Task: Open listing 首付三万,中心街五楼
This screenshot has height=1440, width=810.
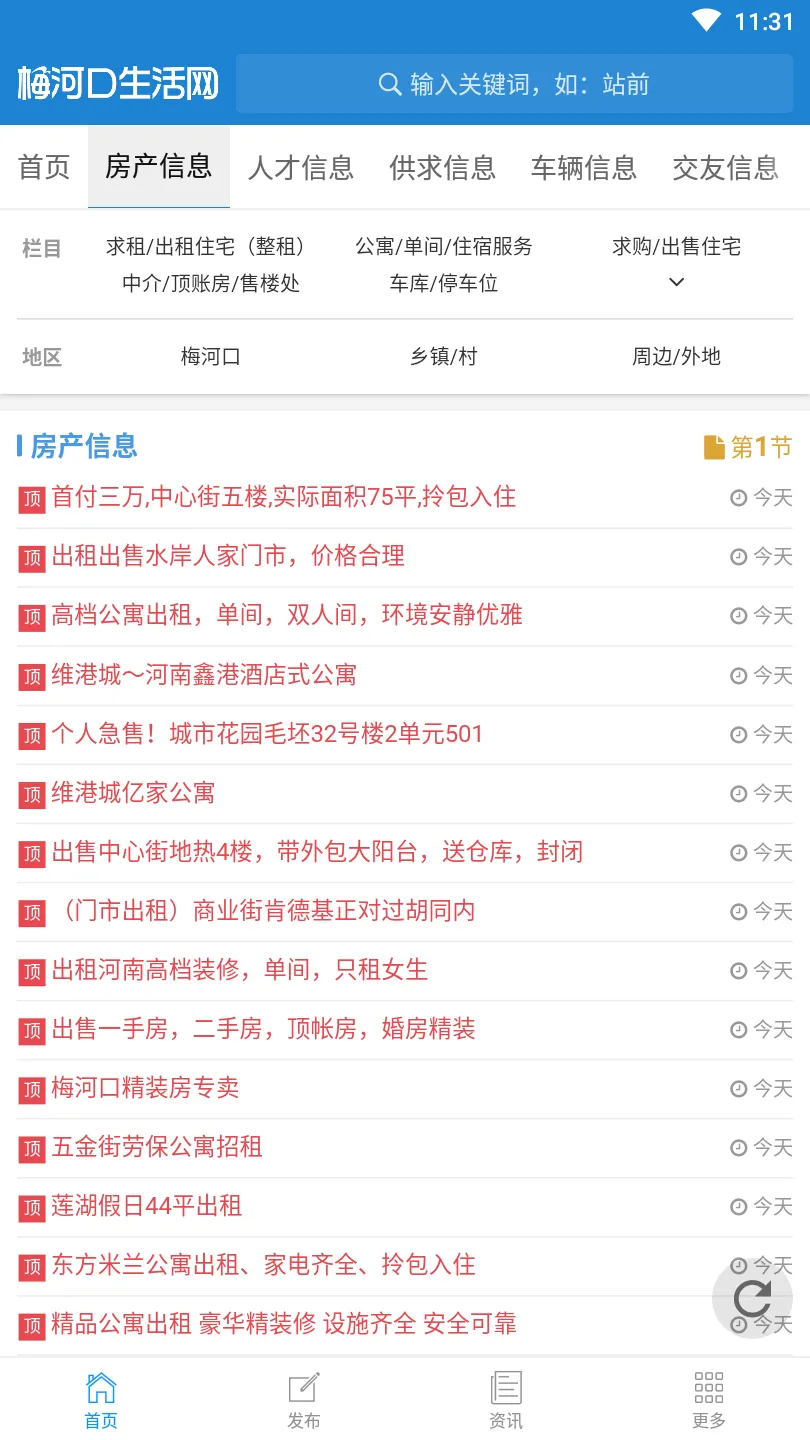Action: (x=284, y=497)
